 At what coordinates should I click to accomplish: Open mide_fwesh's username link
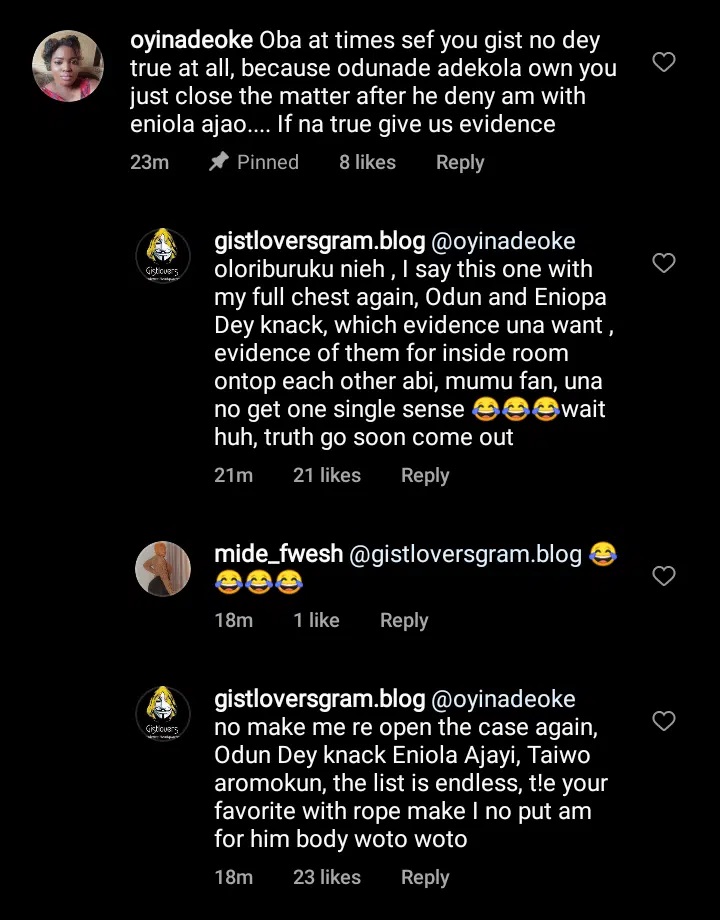point(278,554)
